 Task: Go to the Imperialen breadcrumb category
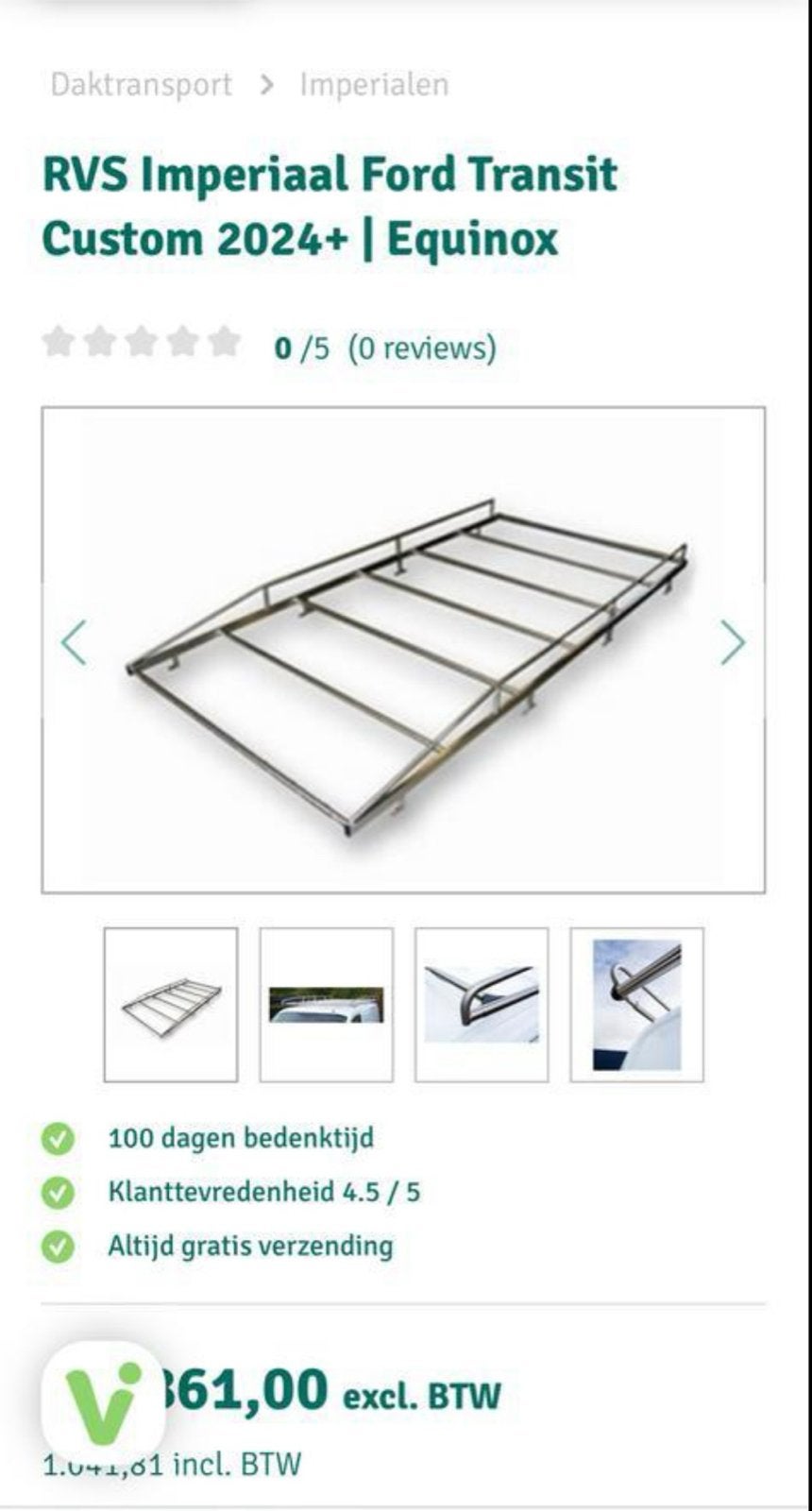click(x=374, y=84)
